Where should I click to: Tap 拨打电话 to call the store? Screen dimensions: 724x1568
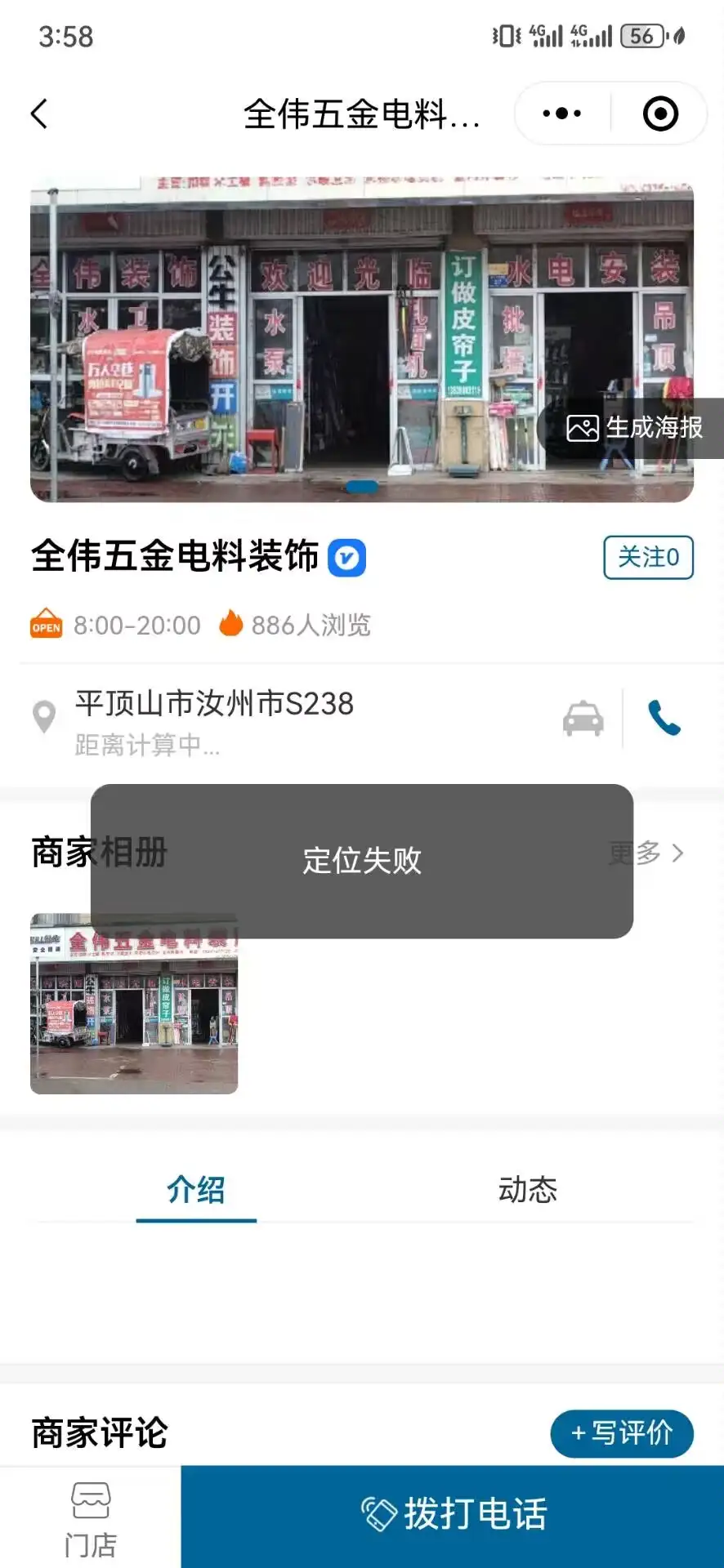[x=452, y=1515]
